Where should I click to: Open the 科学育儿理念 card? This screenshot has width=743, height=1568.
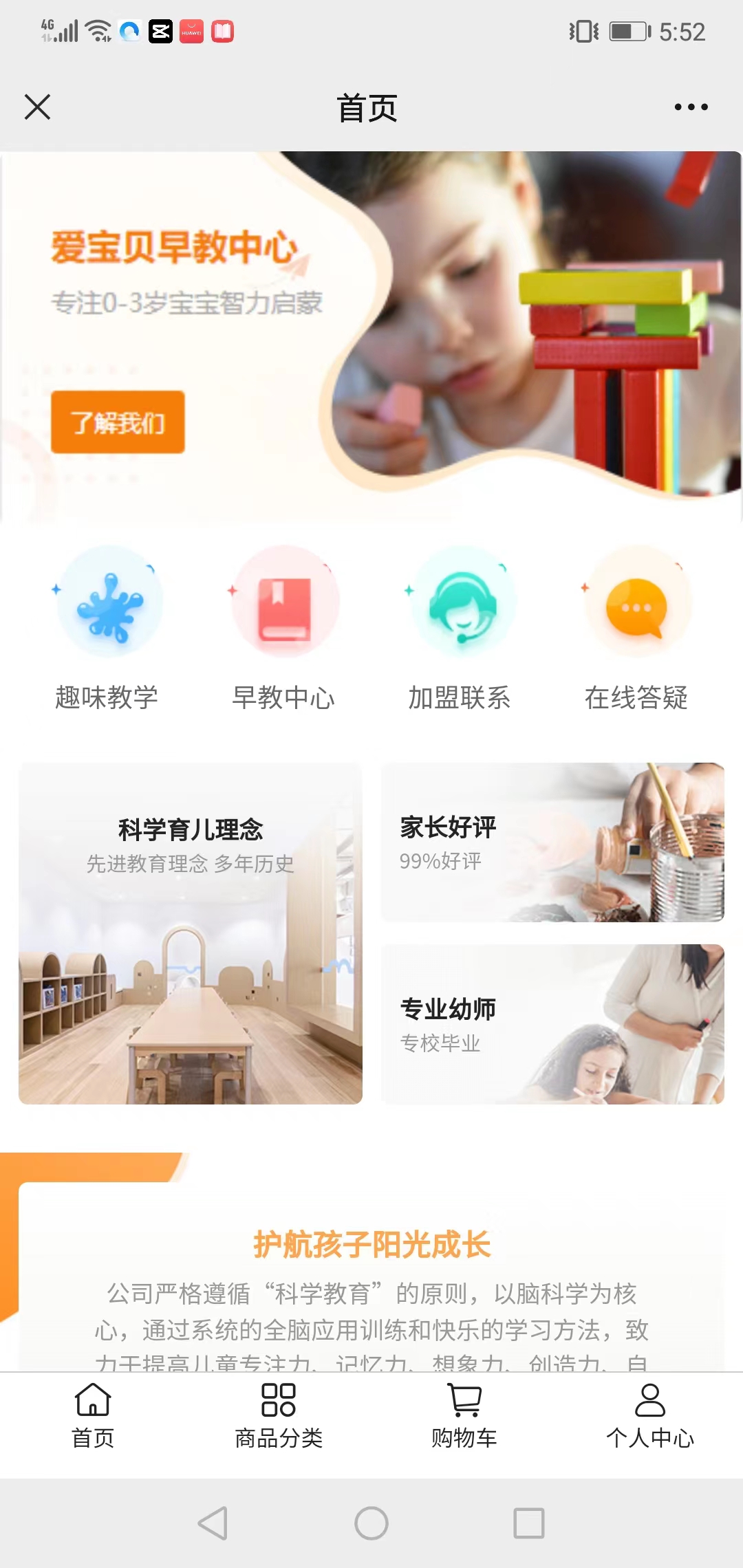tap(191, 933)
